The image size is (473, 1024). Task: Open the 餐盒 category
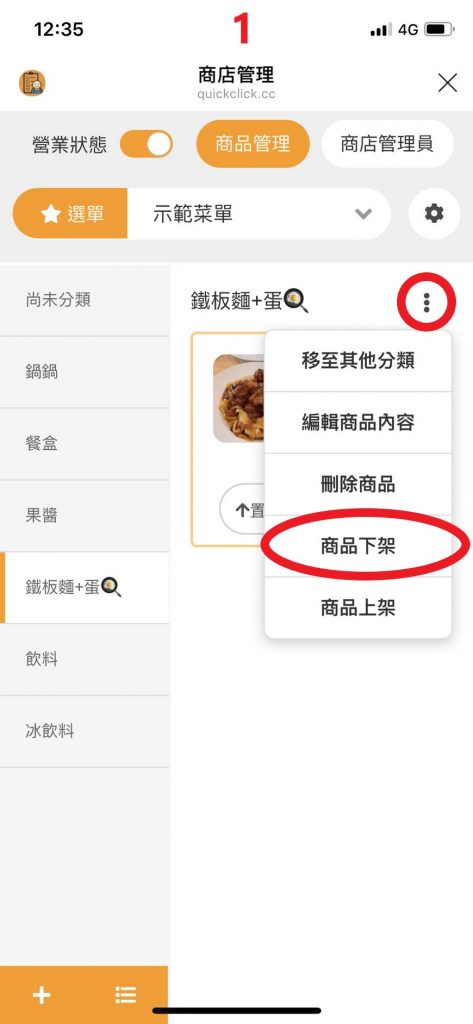point(85,444)
